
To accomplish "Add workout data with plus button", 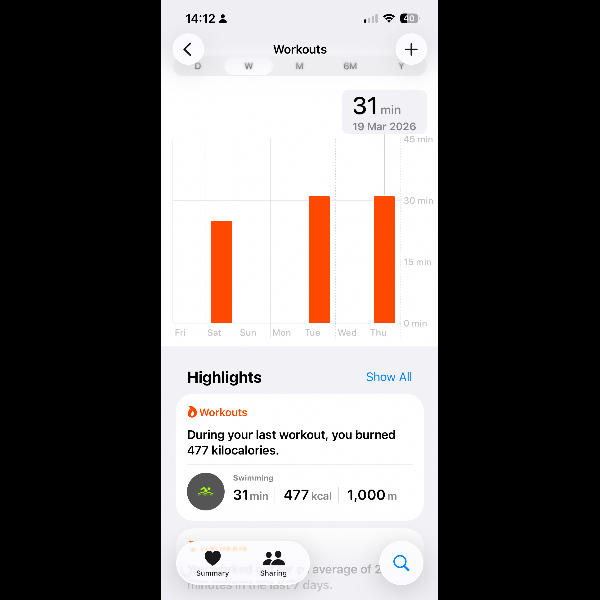I will coord(410,49).
